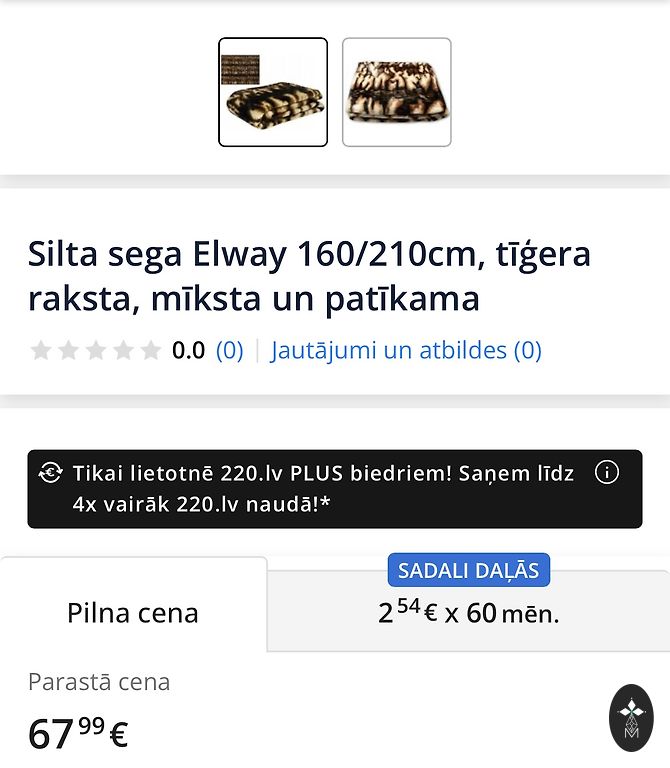Tap the info icon in PLUS banner

606,473
